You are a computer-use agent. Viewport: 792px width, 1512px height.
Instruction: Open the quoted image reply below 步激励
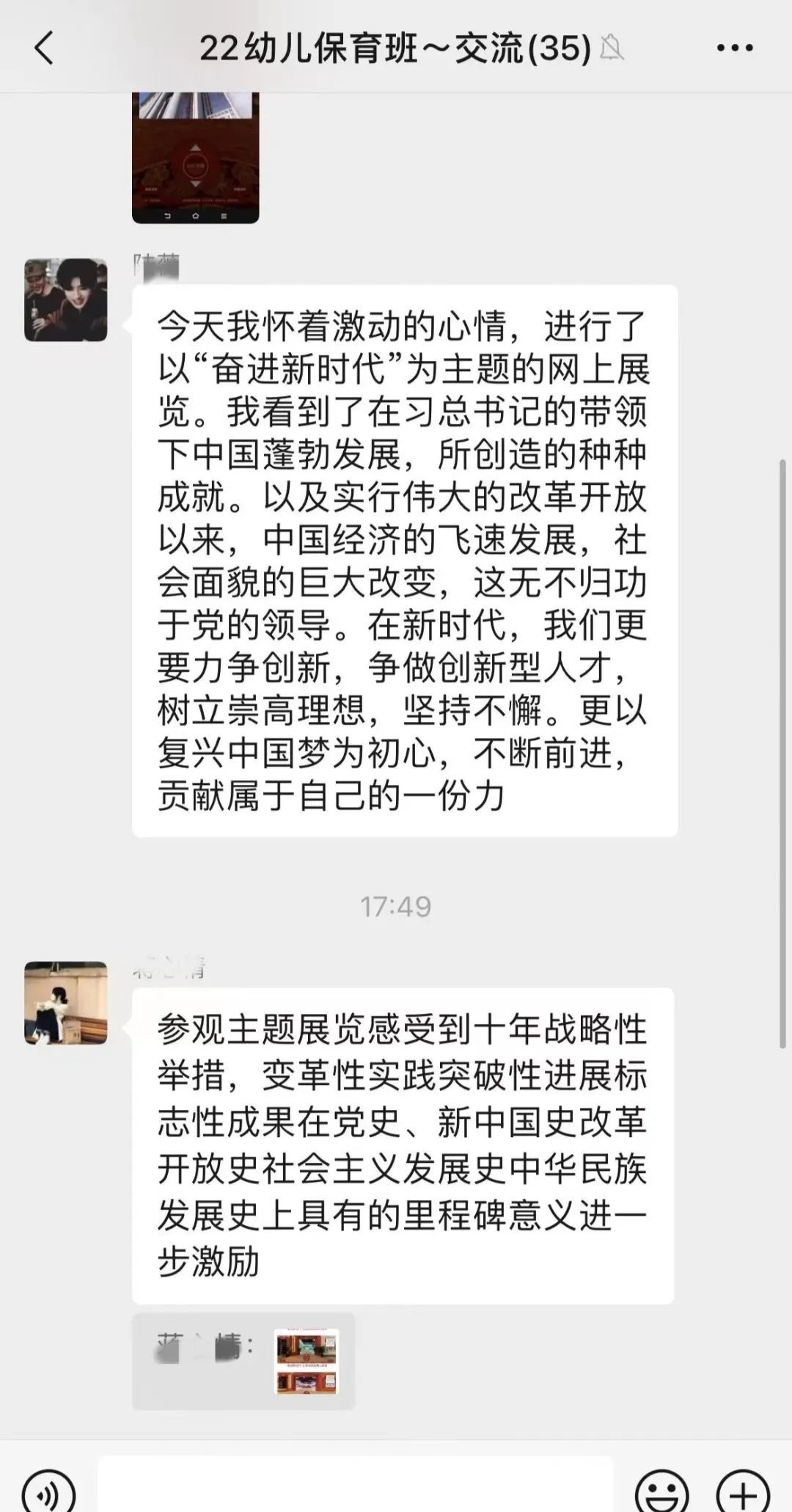307,1361
